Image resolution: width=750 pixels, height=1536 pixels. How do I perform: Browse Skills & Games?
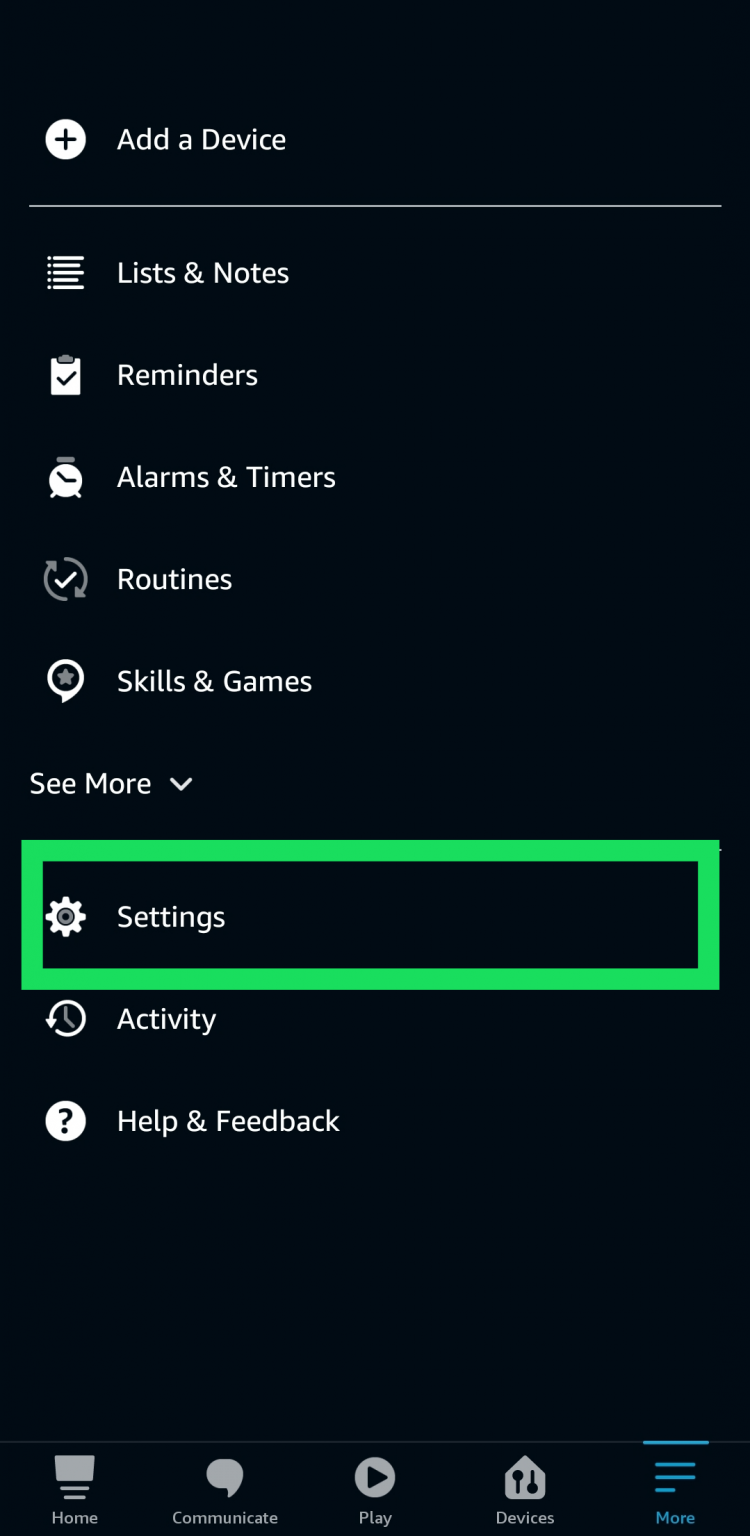[x=214, y=681]
